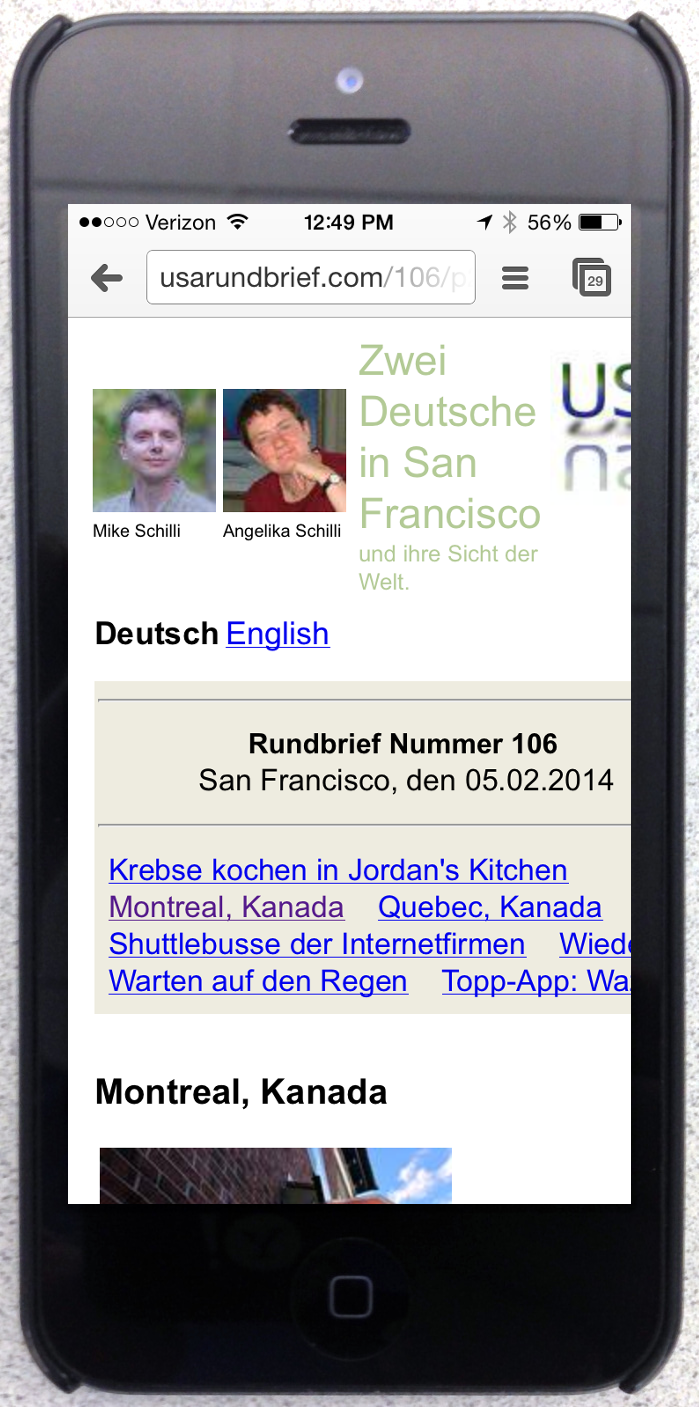This screenshot has height=1407, width=699.
Task: Follow the Warten auf den Regen link
Action: click(258, 981)
